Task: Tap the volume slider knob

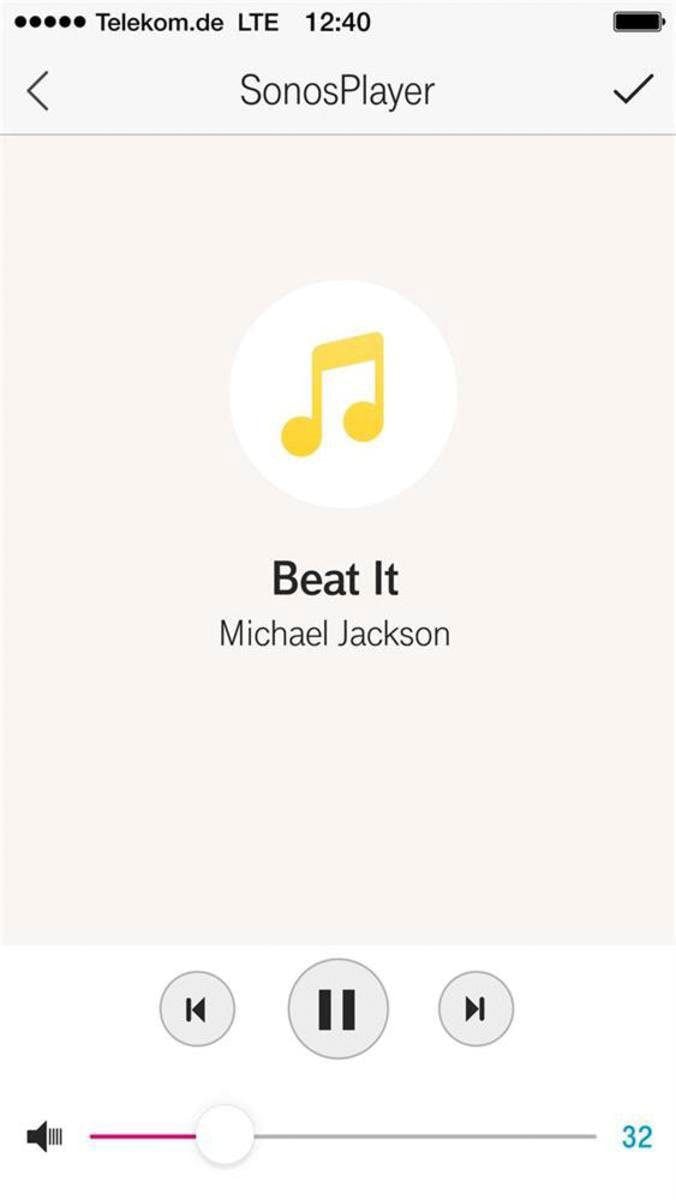Action: (225, 1136)
